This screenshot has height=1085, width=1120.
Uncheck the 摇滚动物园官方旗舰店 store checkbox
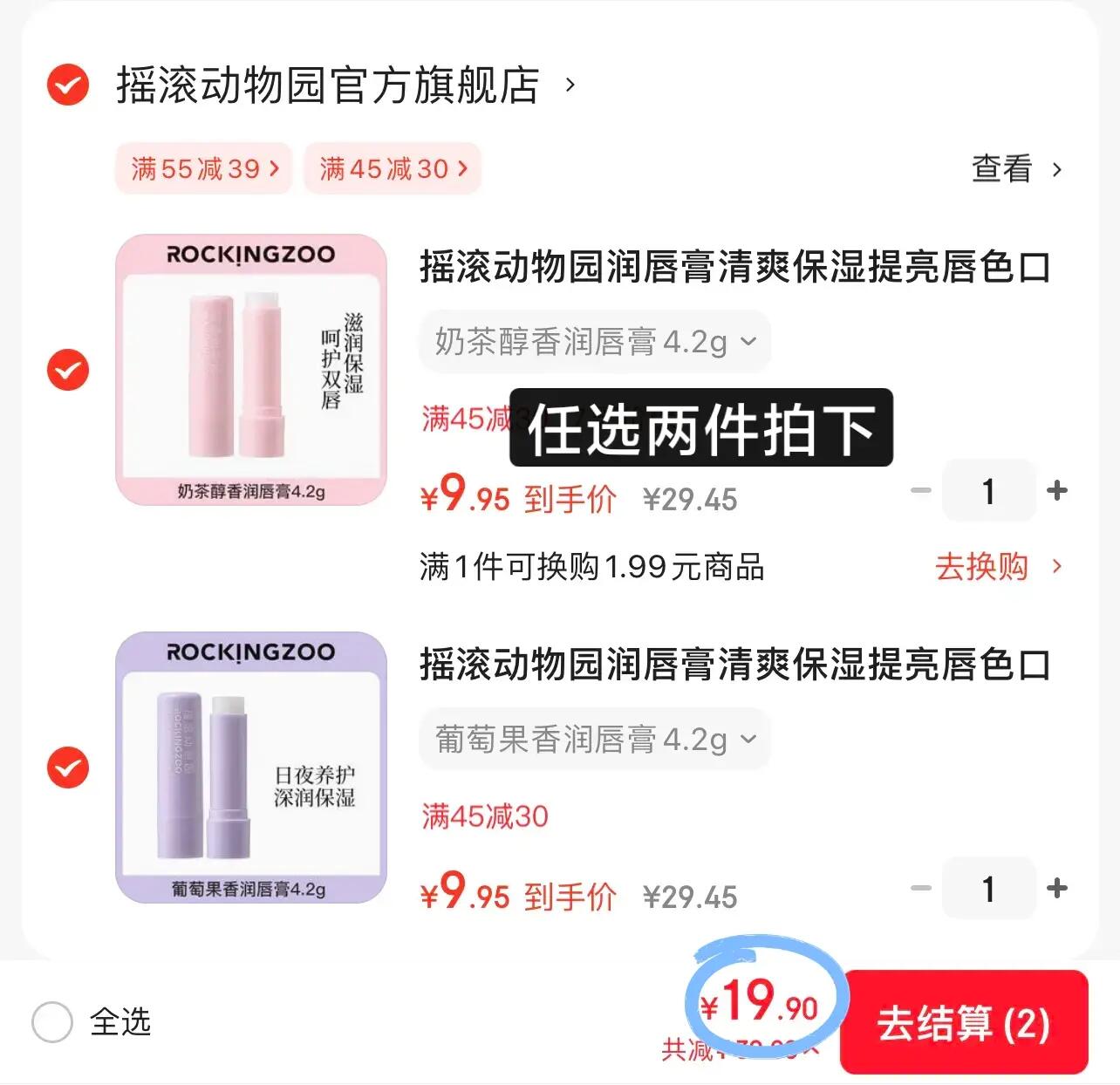[x=68, y=85]
